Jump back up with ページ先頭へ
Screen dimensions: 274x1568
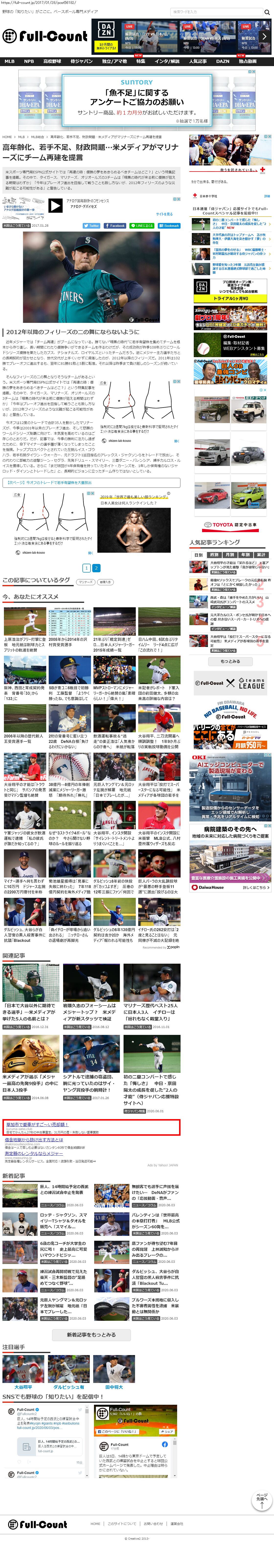point(261,1500)
